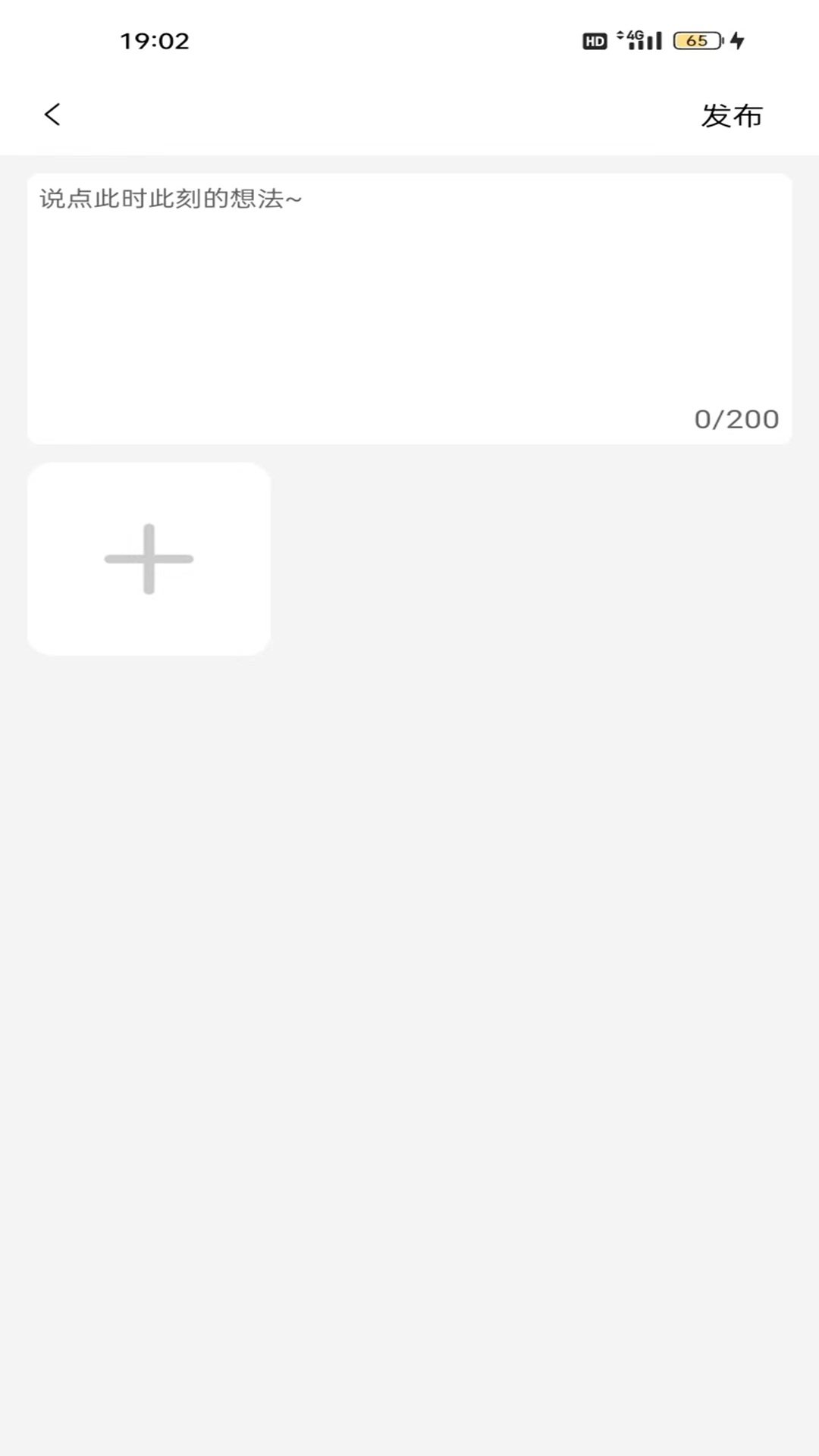Add a photo with the plus tile
Screen dimensions: 819x1456
(149, 559)
